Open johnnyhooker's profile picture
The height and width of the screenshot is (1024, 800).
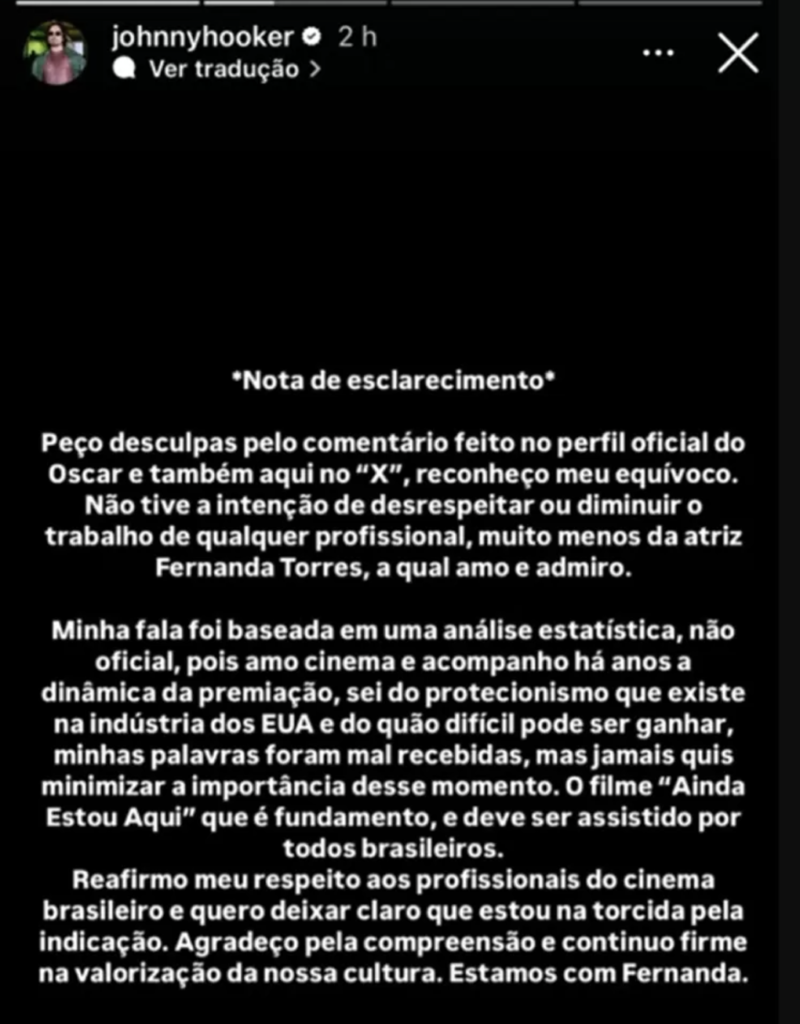pyautogui.click(x=55, y=52)
